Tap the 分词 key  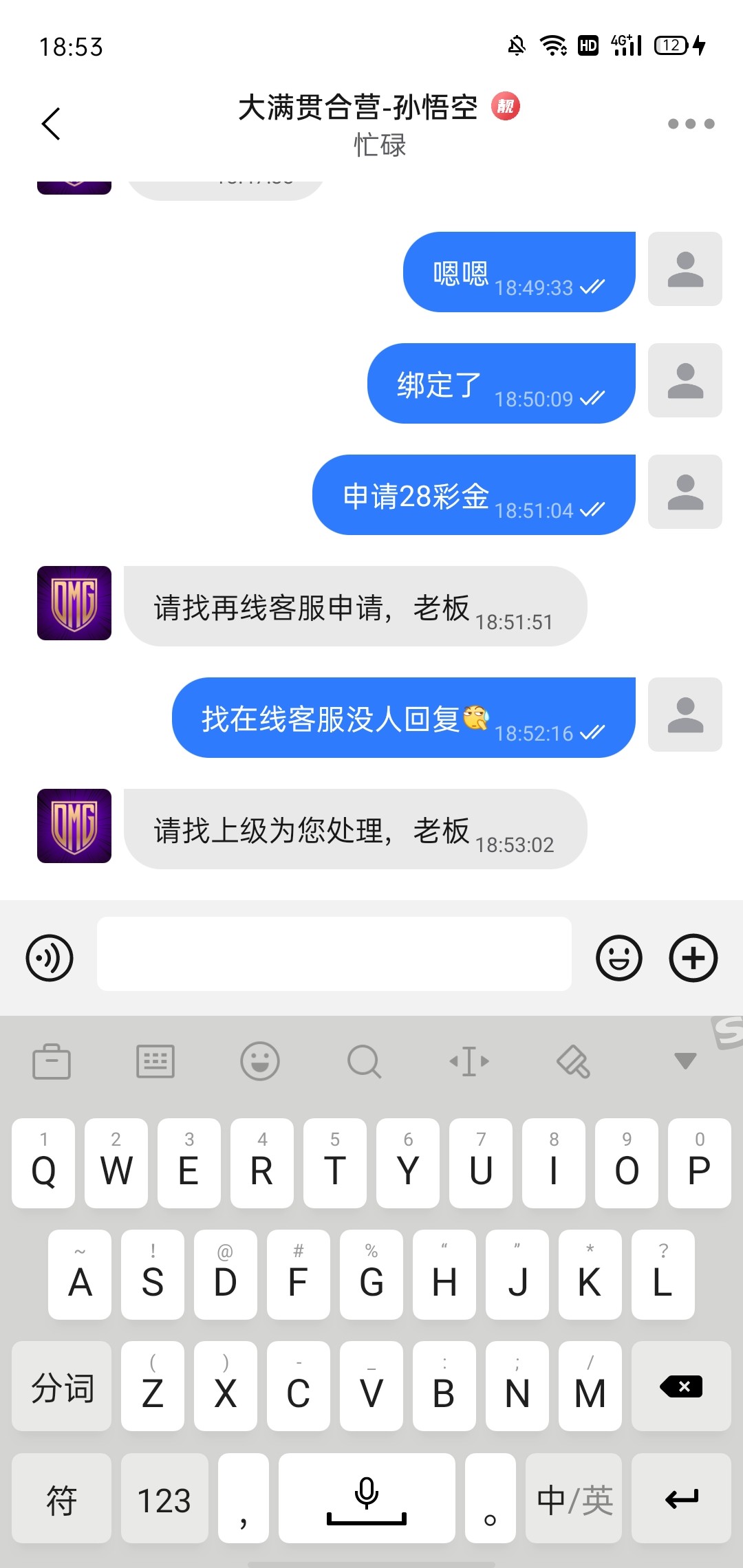pos(61,1386)
